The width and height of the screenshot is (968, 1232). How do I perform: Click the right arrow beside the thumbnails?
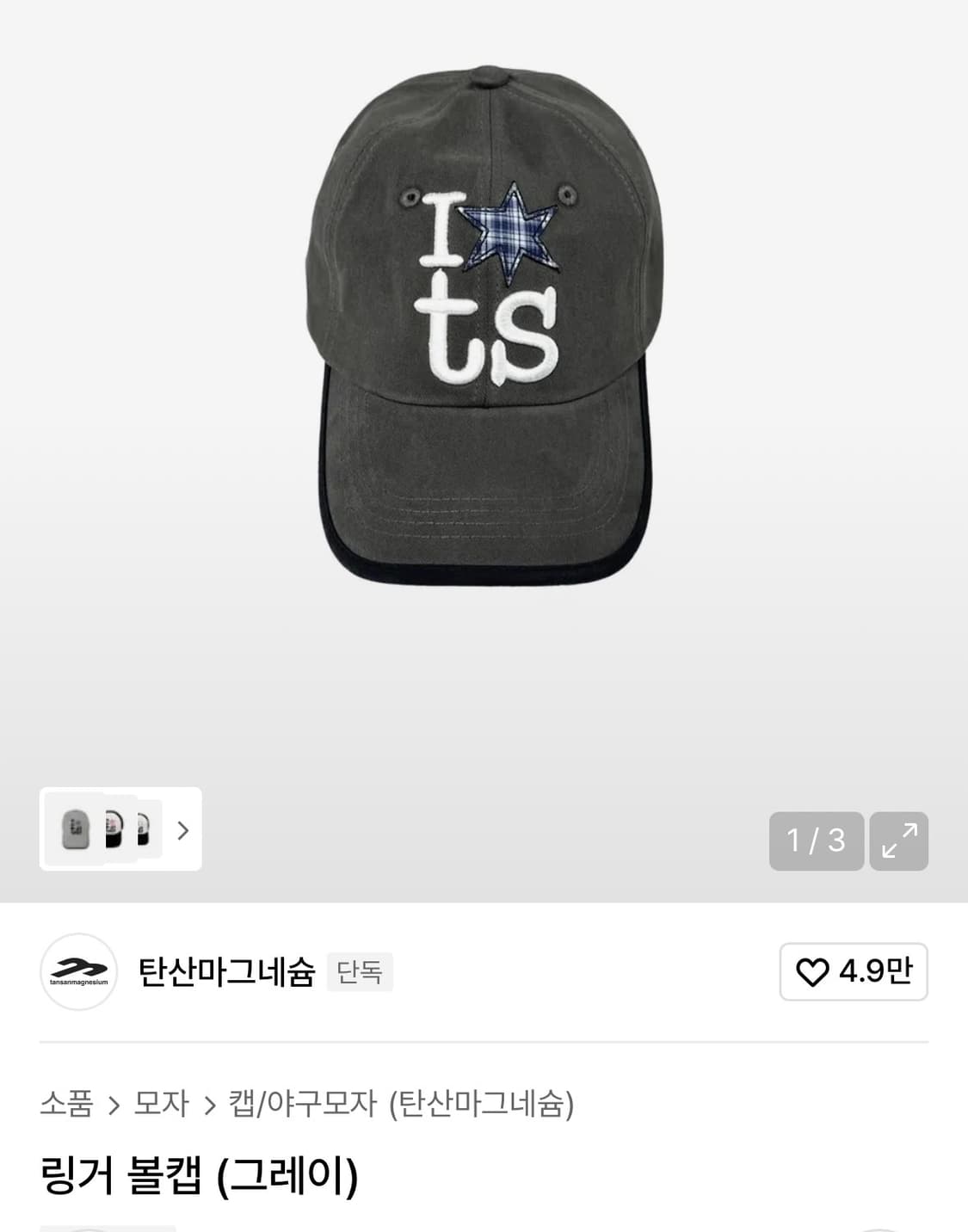(x=182, y=831)
